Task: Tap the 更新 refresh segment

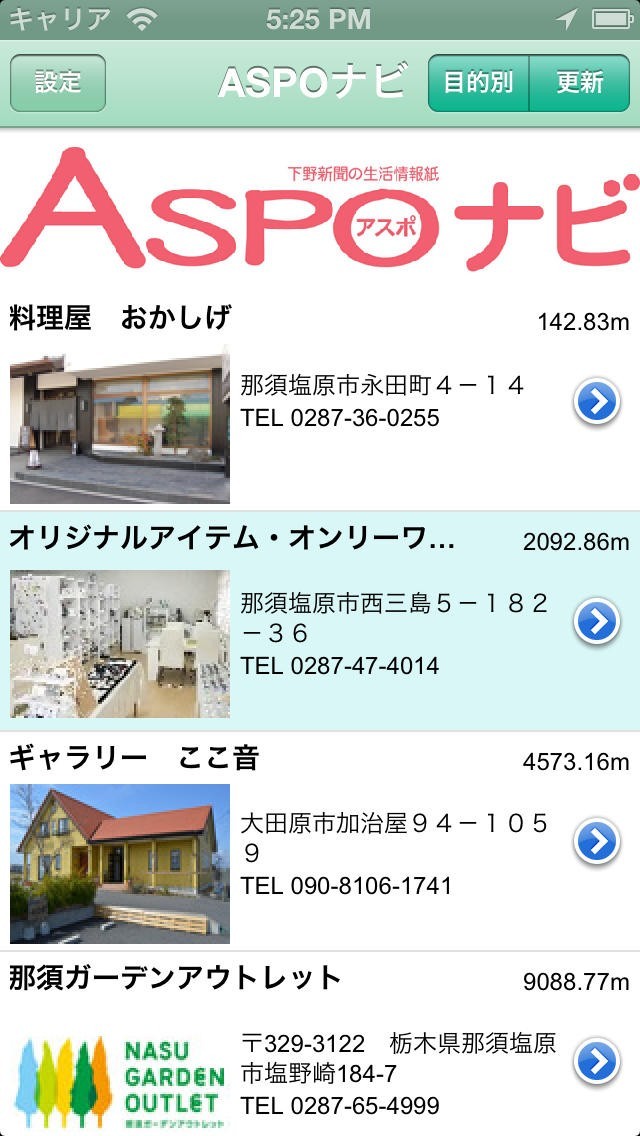Action: tap(580, 82)
